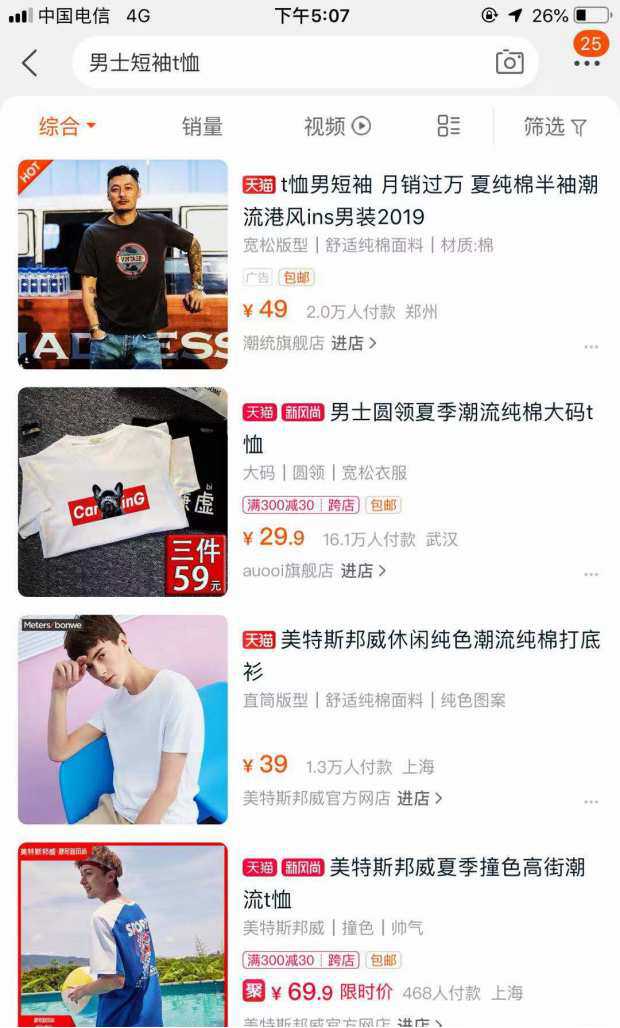Enter auooi旗舰店 via 进店 link
620x1028 pixels.
363,571
